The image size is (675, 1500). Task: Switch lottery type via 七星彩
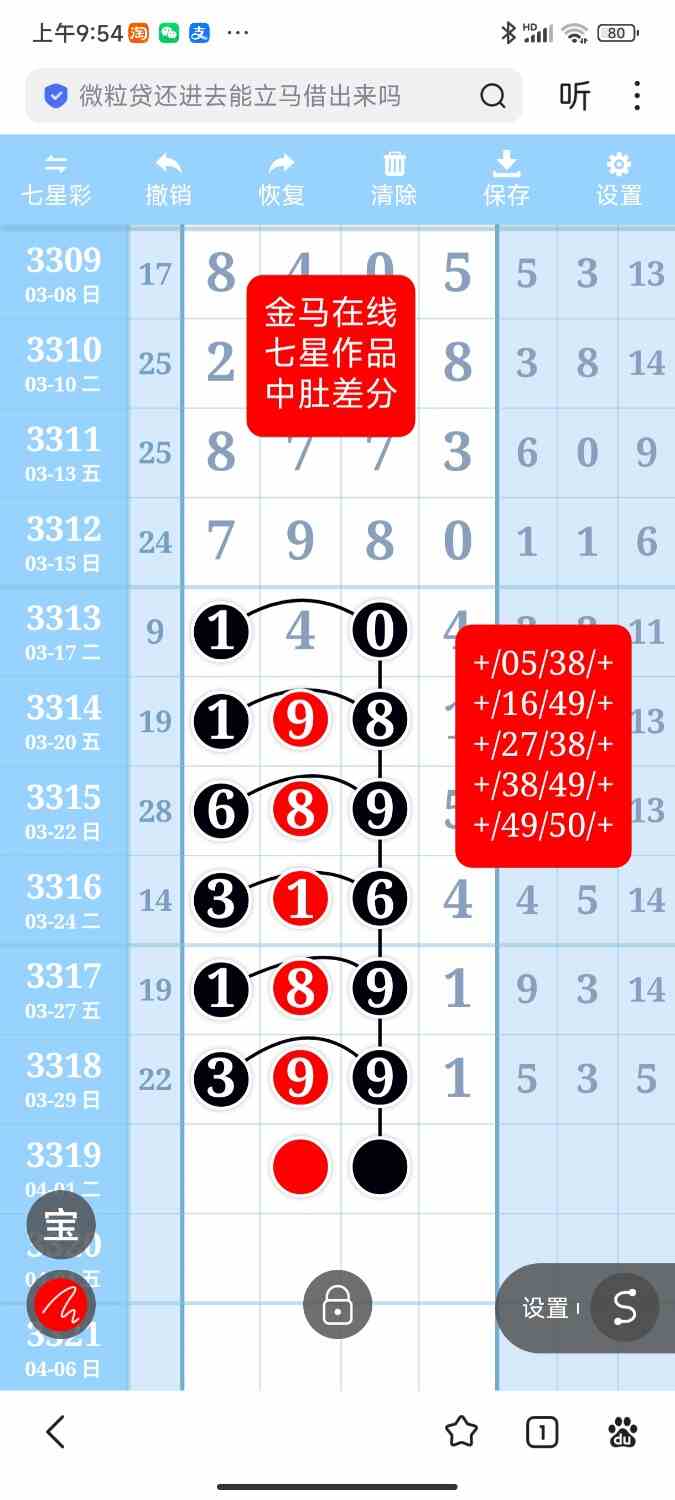pyautogui.click(x=57, y=180)
